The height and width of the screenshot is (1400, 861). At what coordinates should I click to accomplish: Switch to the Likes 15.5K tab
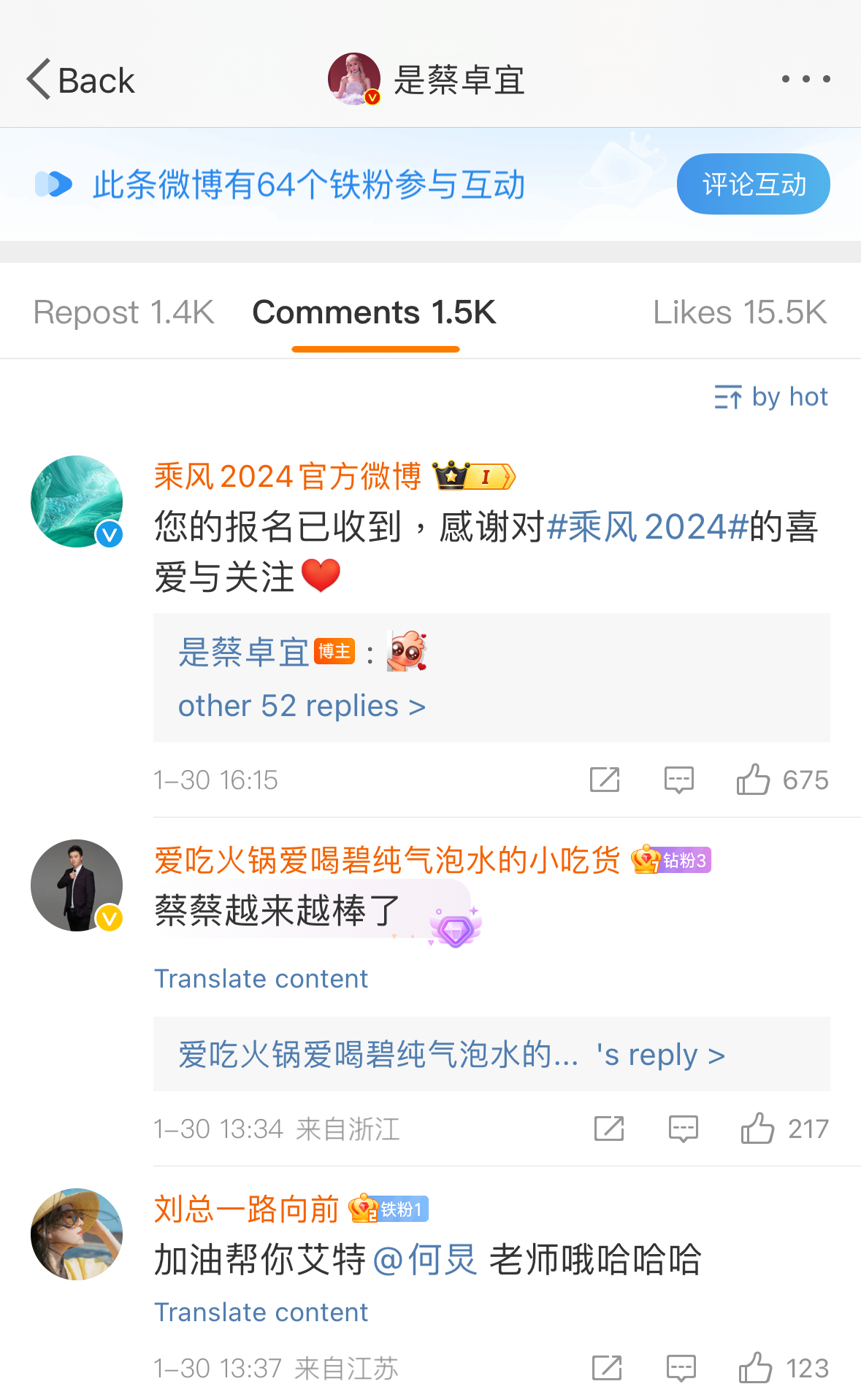pyautogui.click(x=739, y=313)
